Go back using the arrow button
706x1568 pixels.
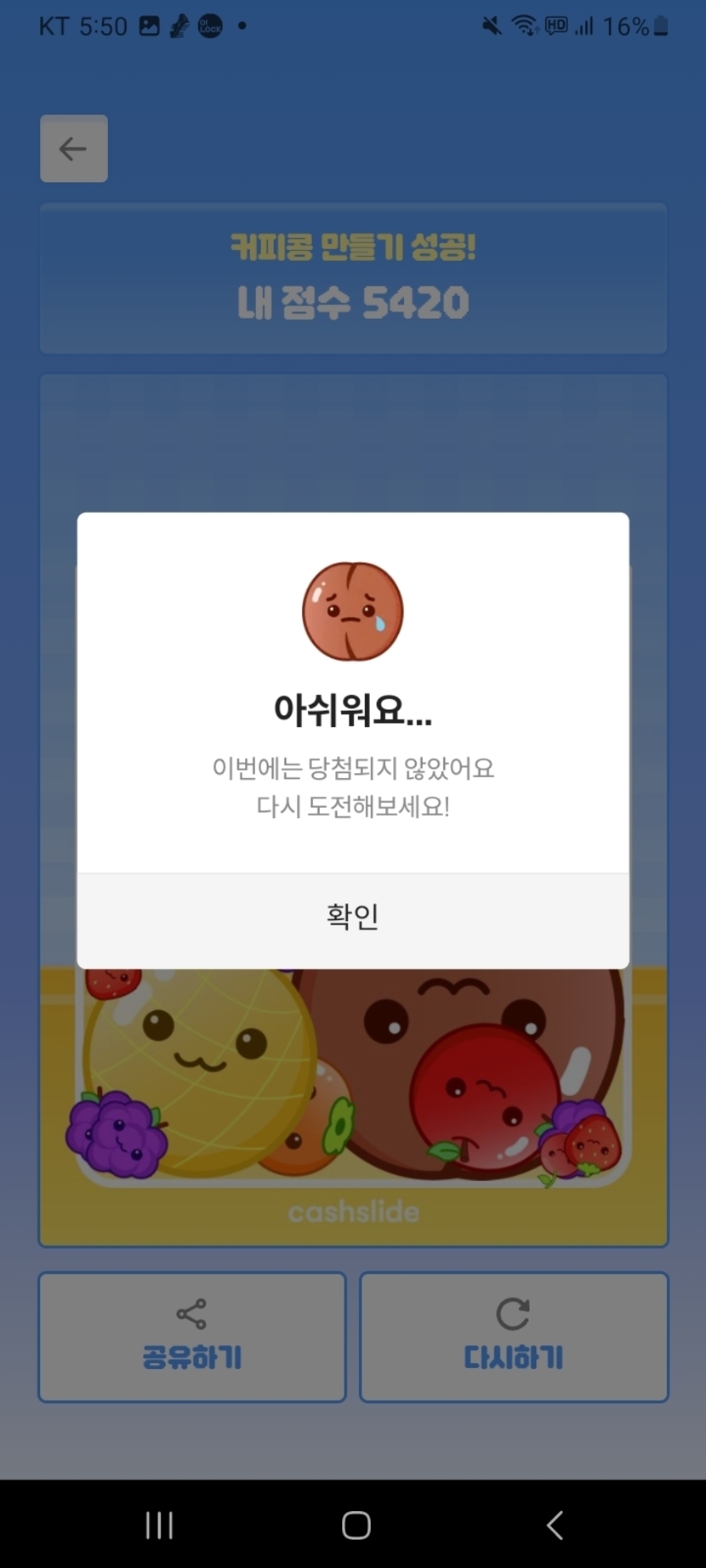[74, 149]
